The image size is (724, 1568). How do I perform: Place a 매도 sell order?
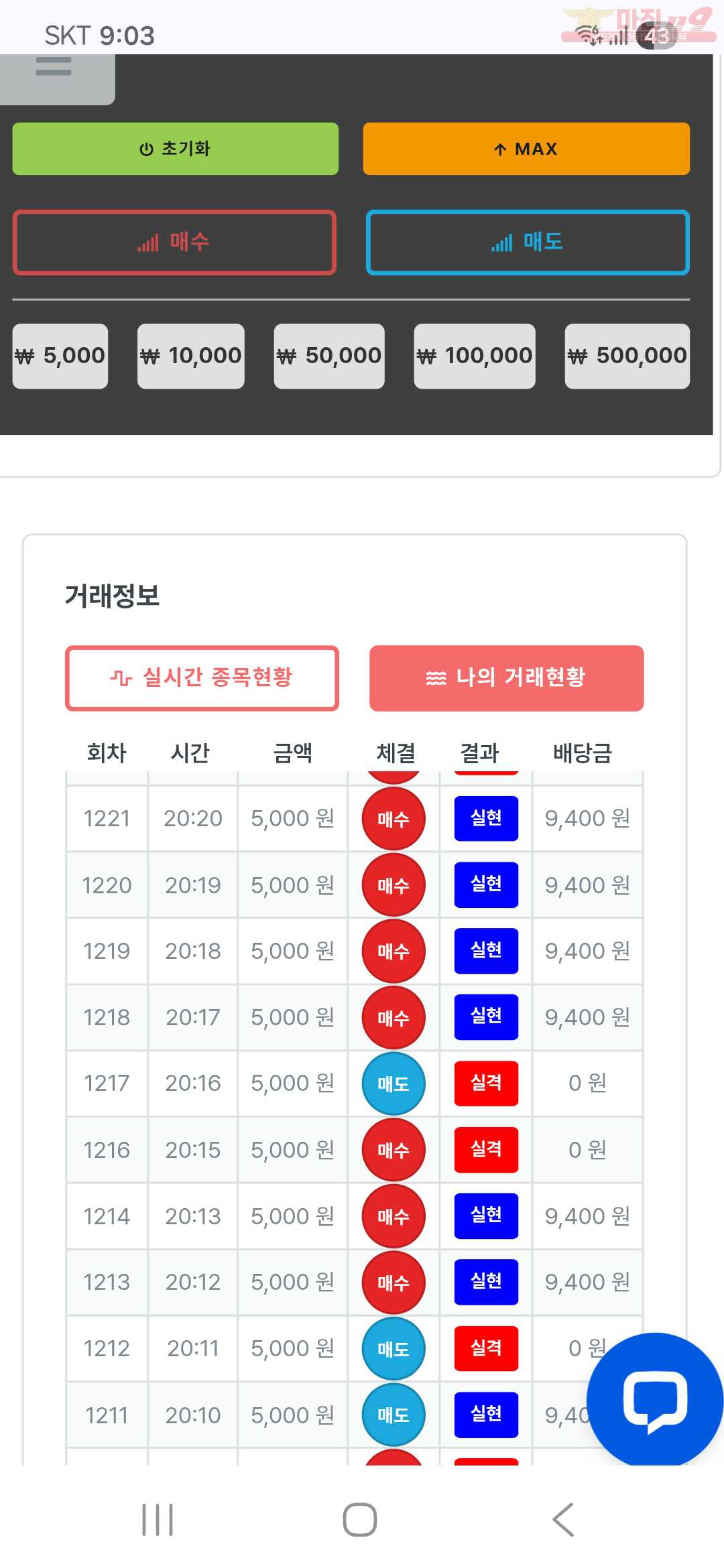pyautogui.click(x=528, y=242)
